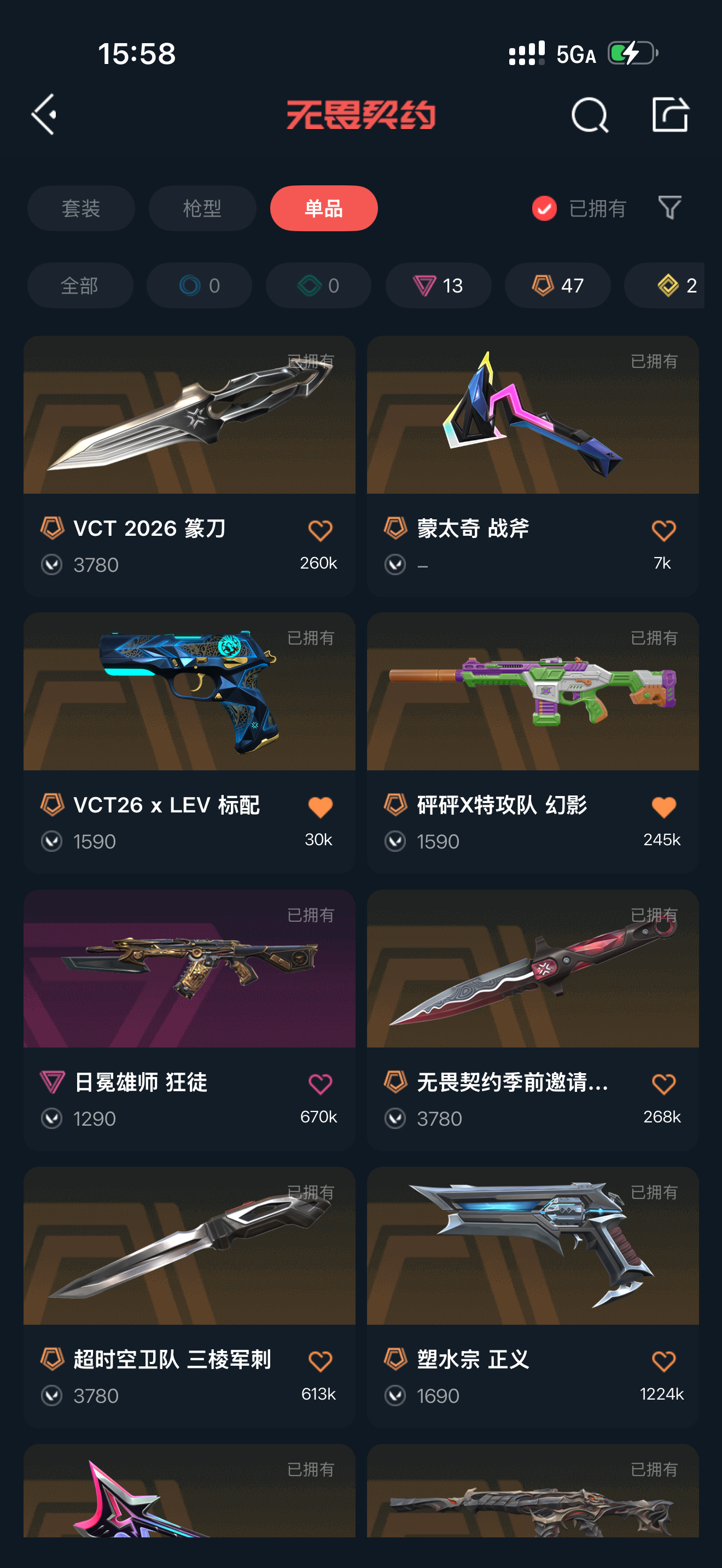The width and height of the screenshot is (722, 1568).
Task: Unfavorite the VCT26 x LEV 标配 skin
Action: pyautogui.click(x=320, y=807)
